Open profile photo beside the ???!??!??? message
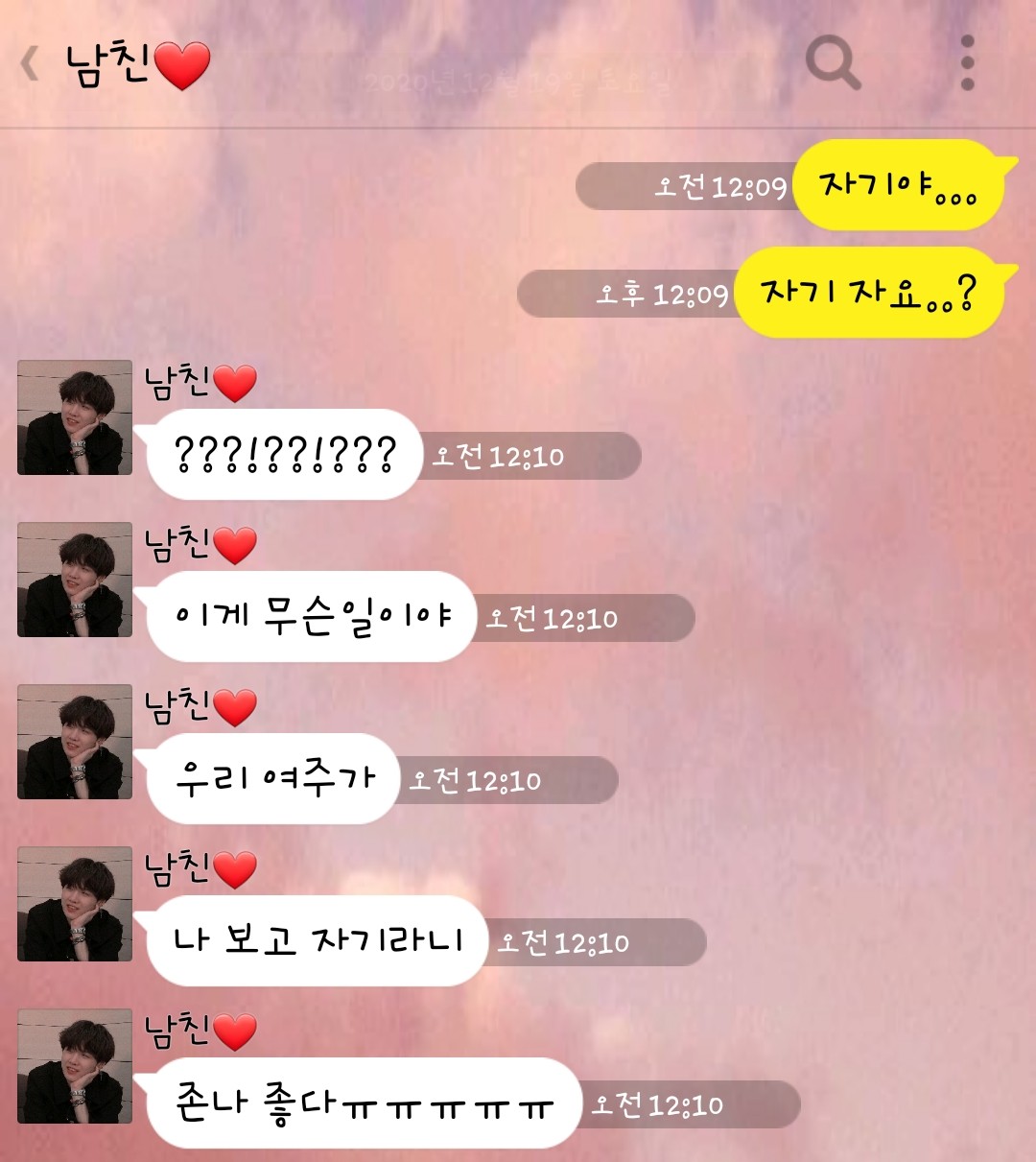 click(x=75, y=417)
